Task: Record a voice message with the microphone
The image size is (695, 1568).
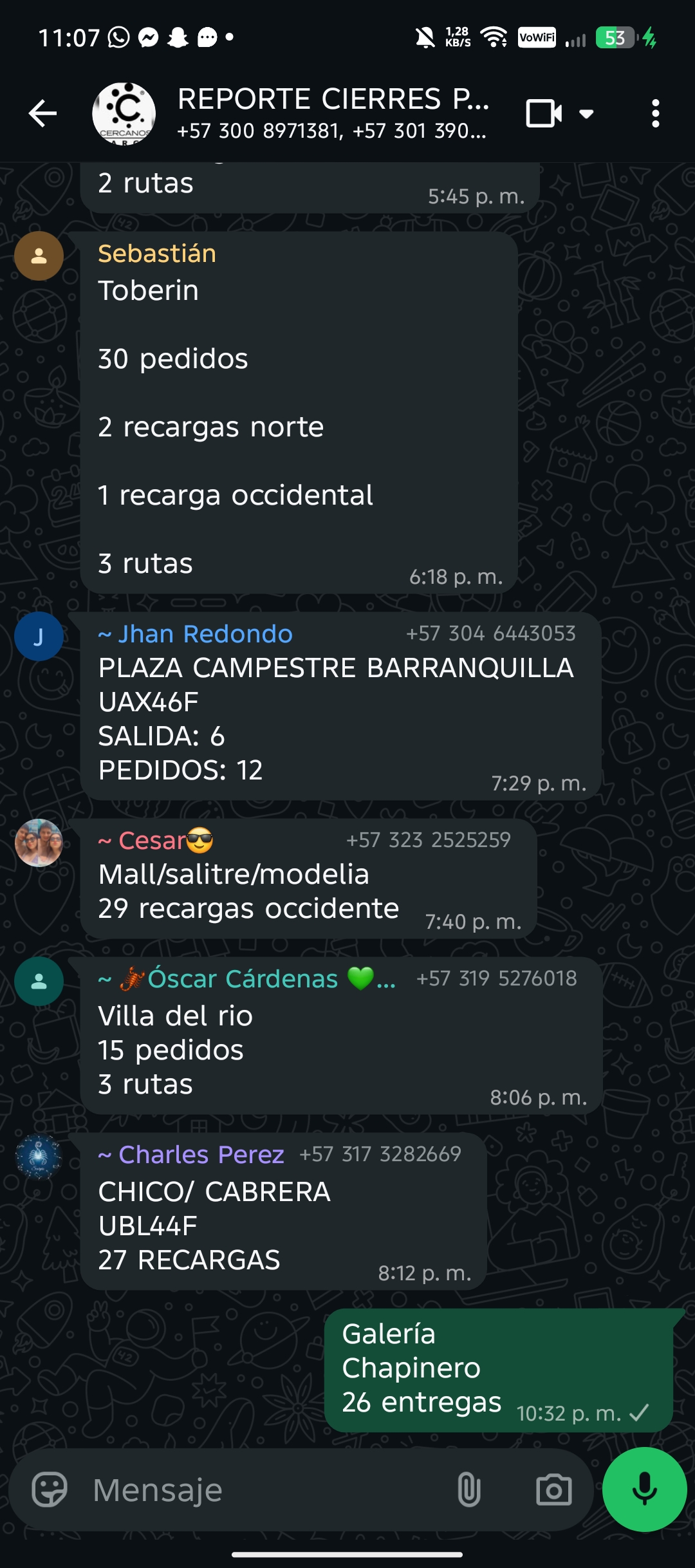Action: coord(644,1489)
